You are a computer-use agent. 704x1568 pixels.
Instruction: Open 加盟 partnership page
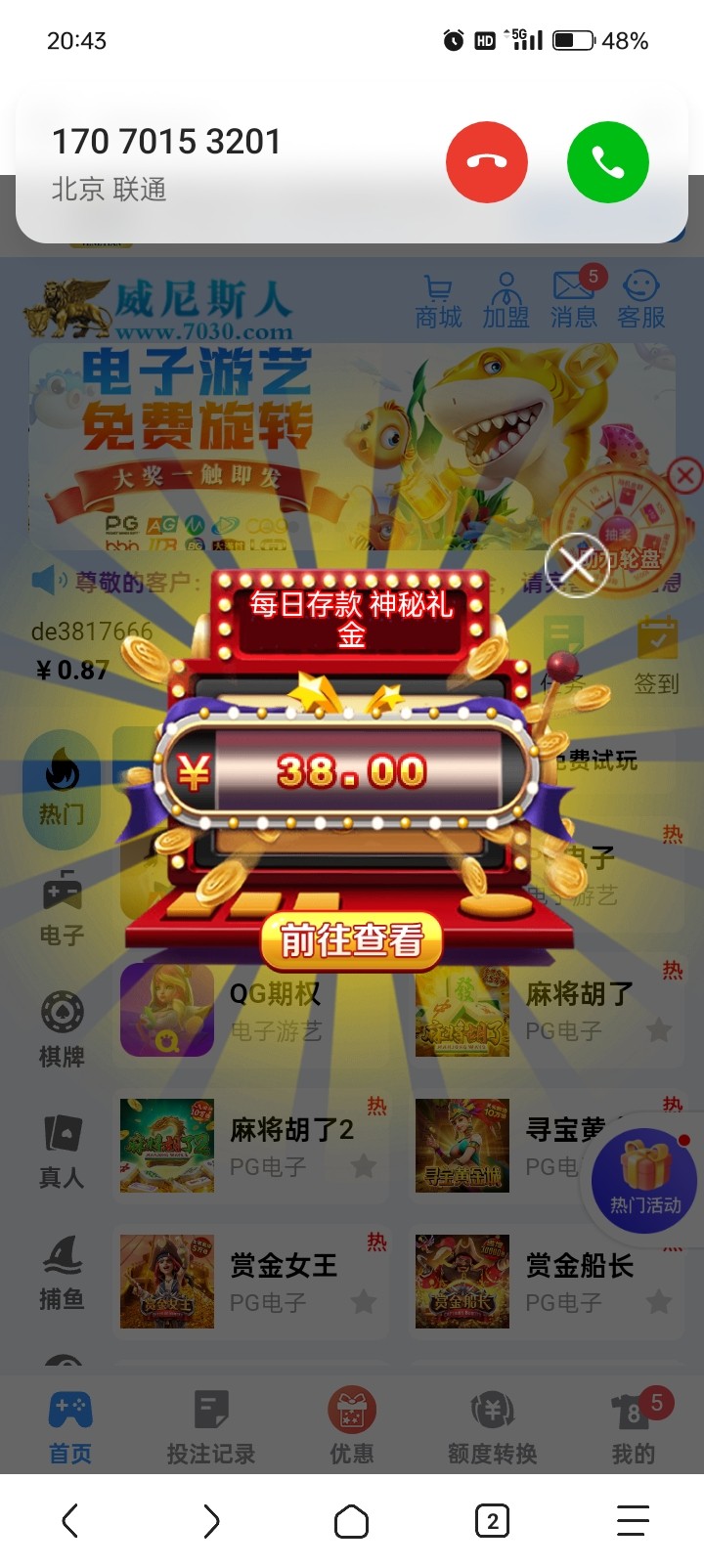506,301
